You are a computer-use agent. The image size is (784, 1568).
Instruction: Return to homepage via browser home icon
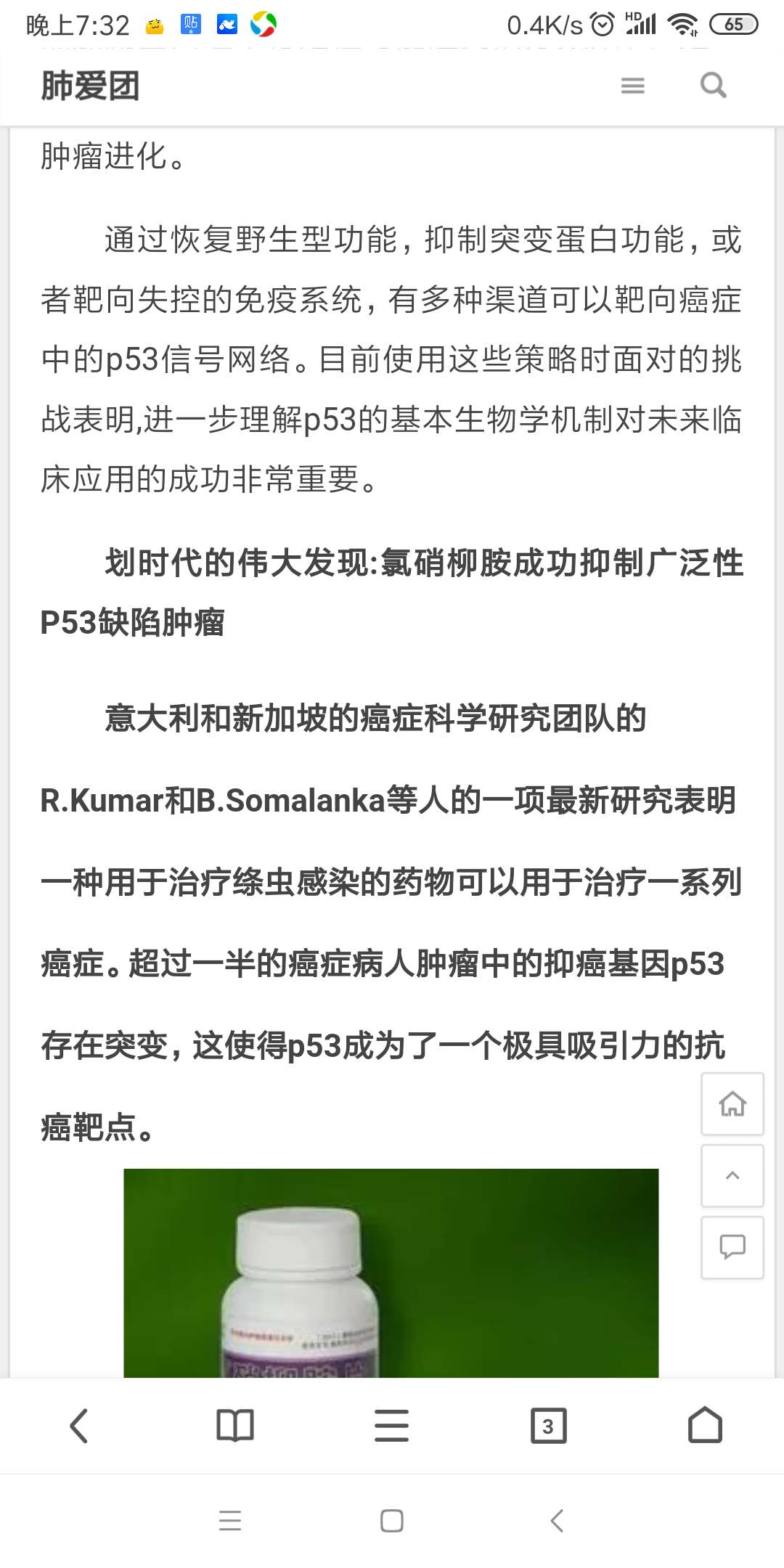click(706, 1424)
